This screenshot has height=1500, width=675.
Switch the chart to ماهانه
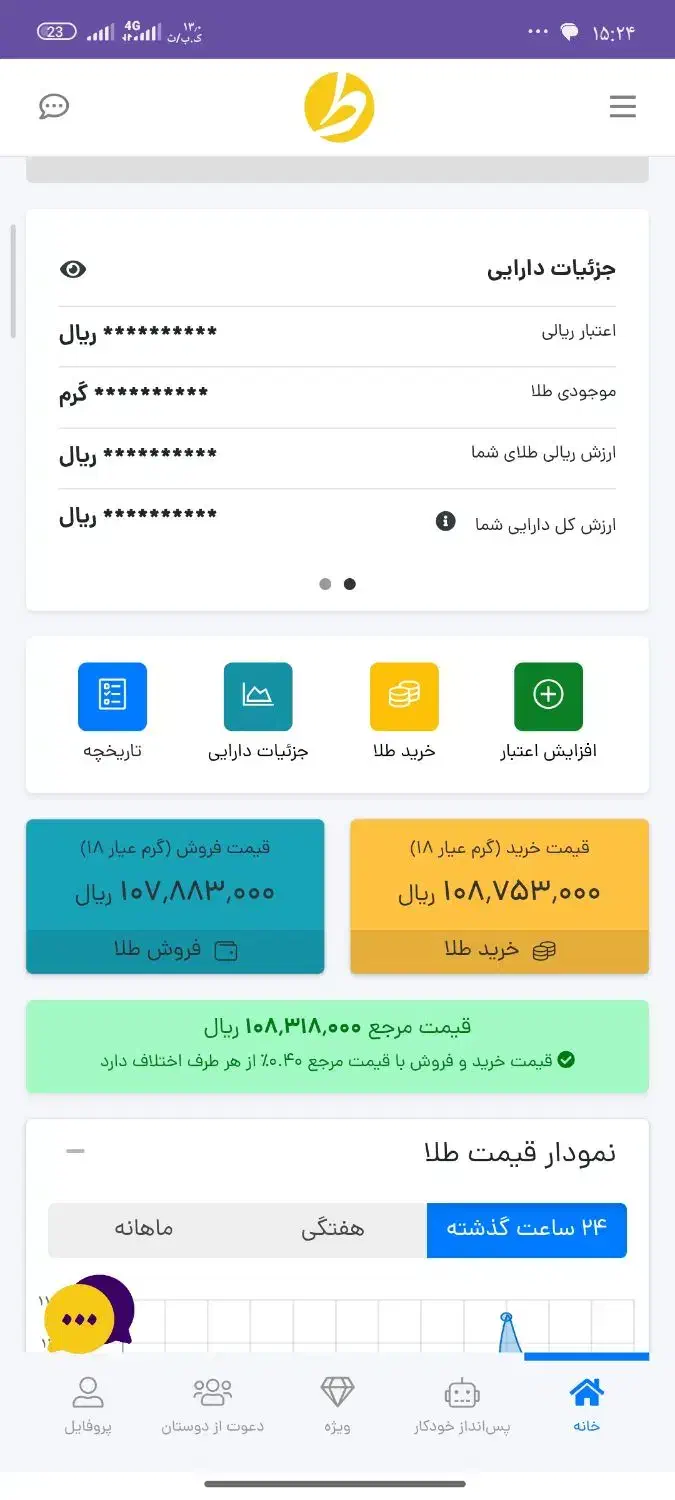point(143,1229)
